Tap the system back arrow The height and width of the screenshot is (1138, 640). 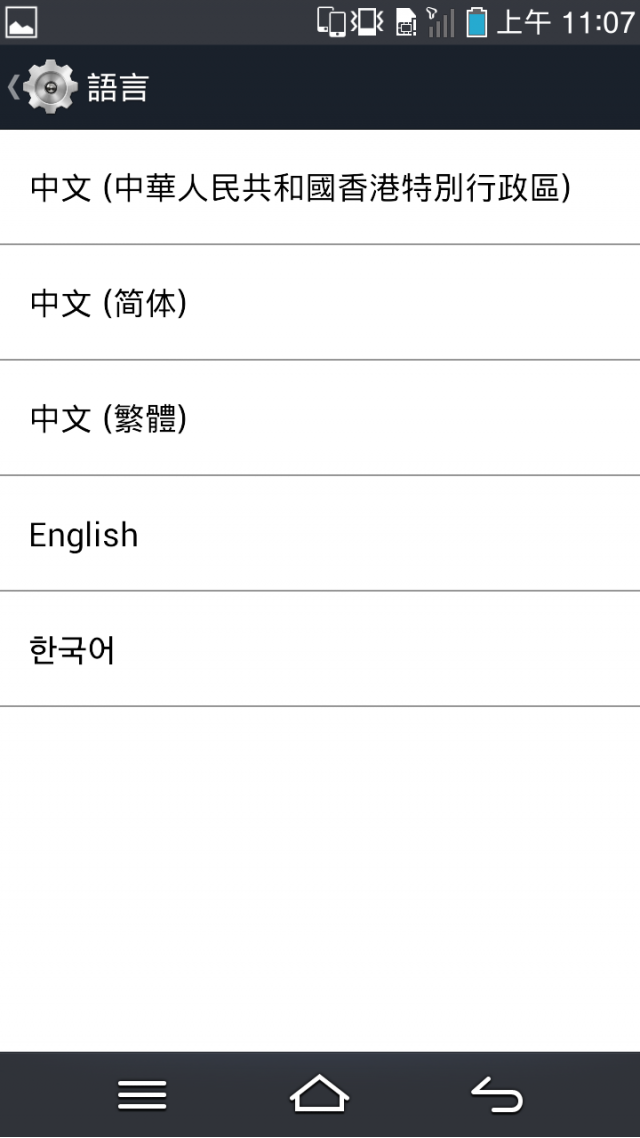pyautogui.click(x=497, y=1094)
